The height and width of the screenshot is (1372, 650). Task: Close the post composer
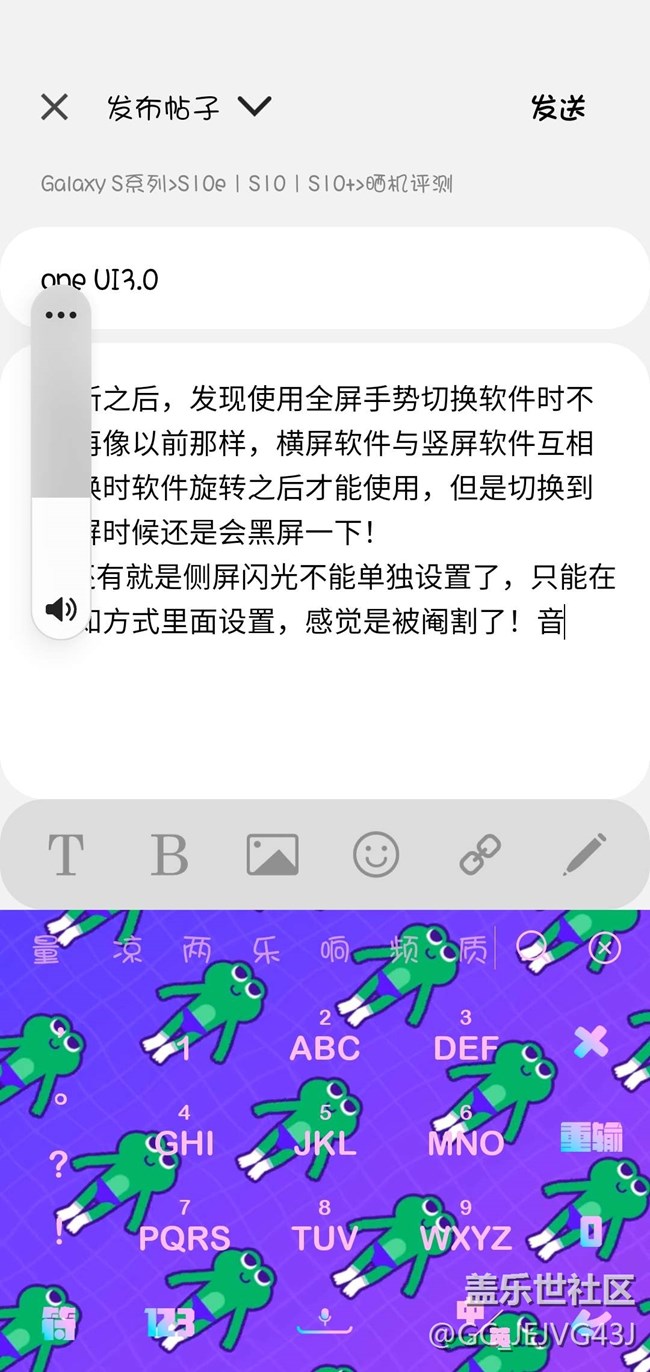tap(54, 107)
